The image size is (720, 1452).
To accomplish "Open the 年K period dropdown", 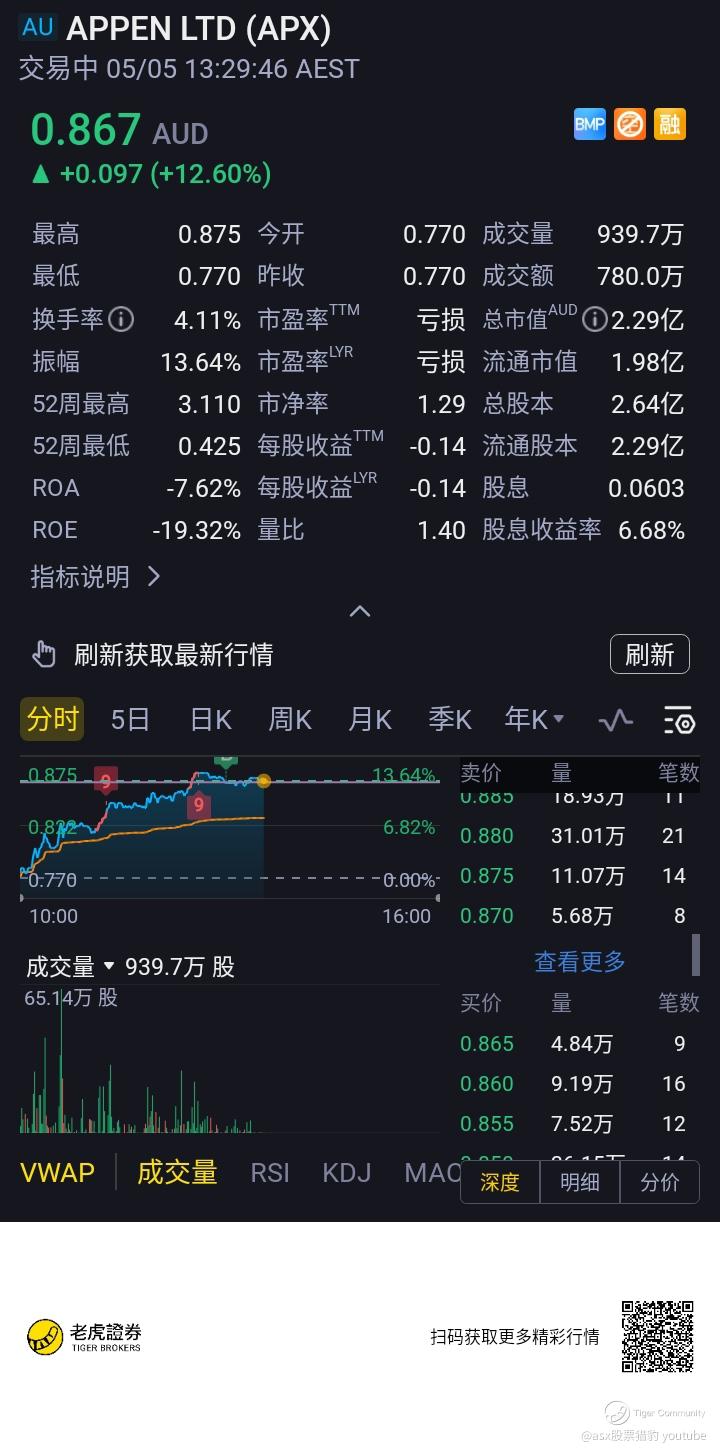I will 534,719.
